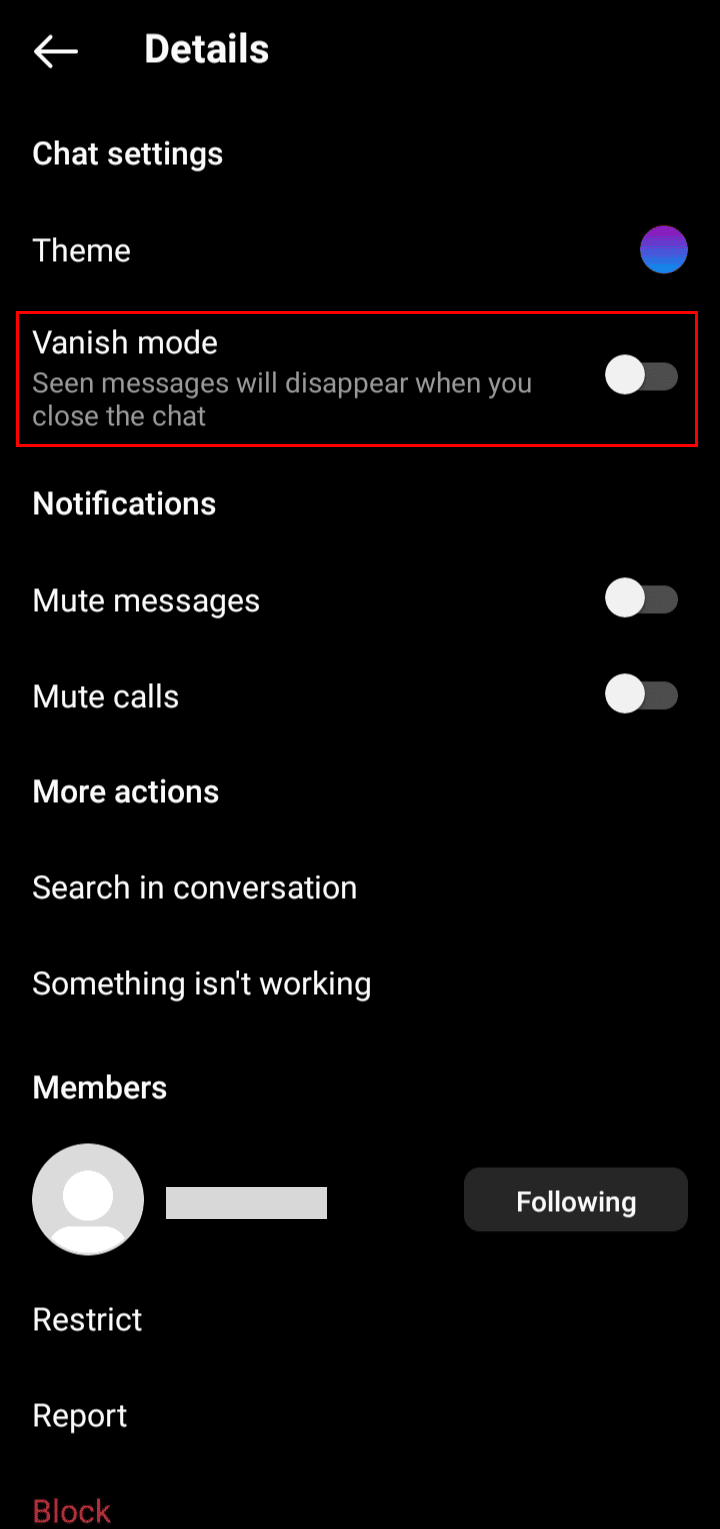Choose Restrict for this member
This screenshot has width=720, height=1529.
tap(88, 1320)
